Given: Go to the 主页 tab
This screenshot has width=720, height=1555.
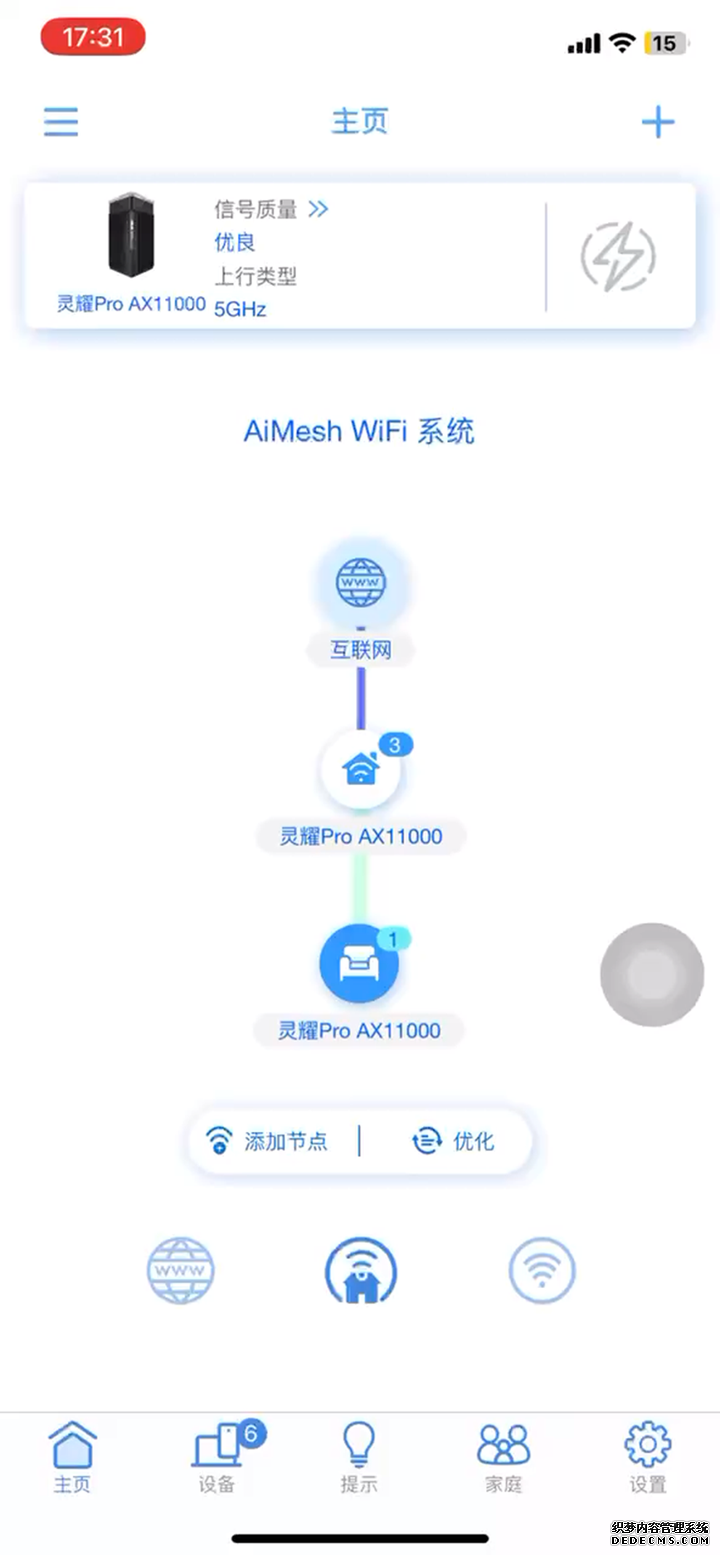Looking at the screenshot, I should point(72,1458).
